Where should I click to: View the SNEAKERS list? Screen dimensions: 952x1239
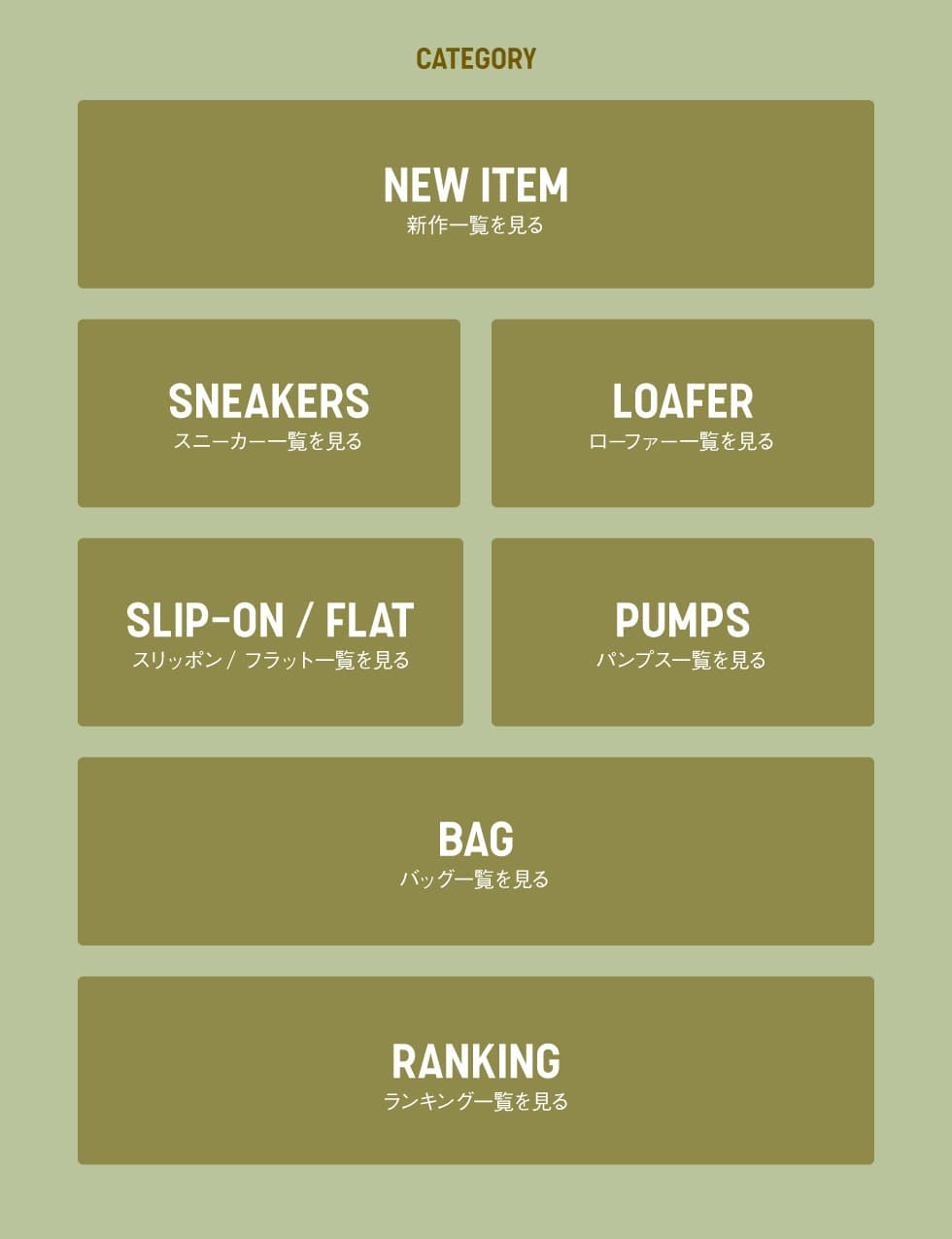(x=269, y=413)
